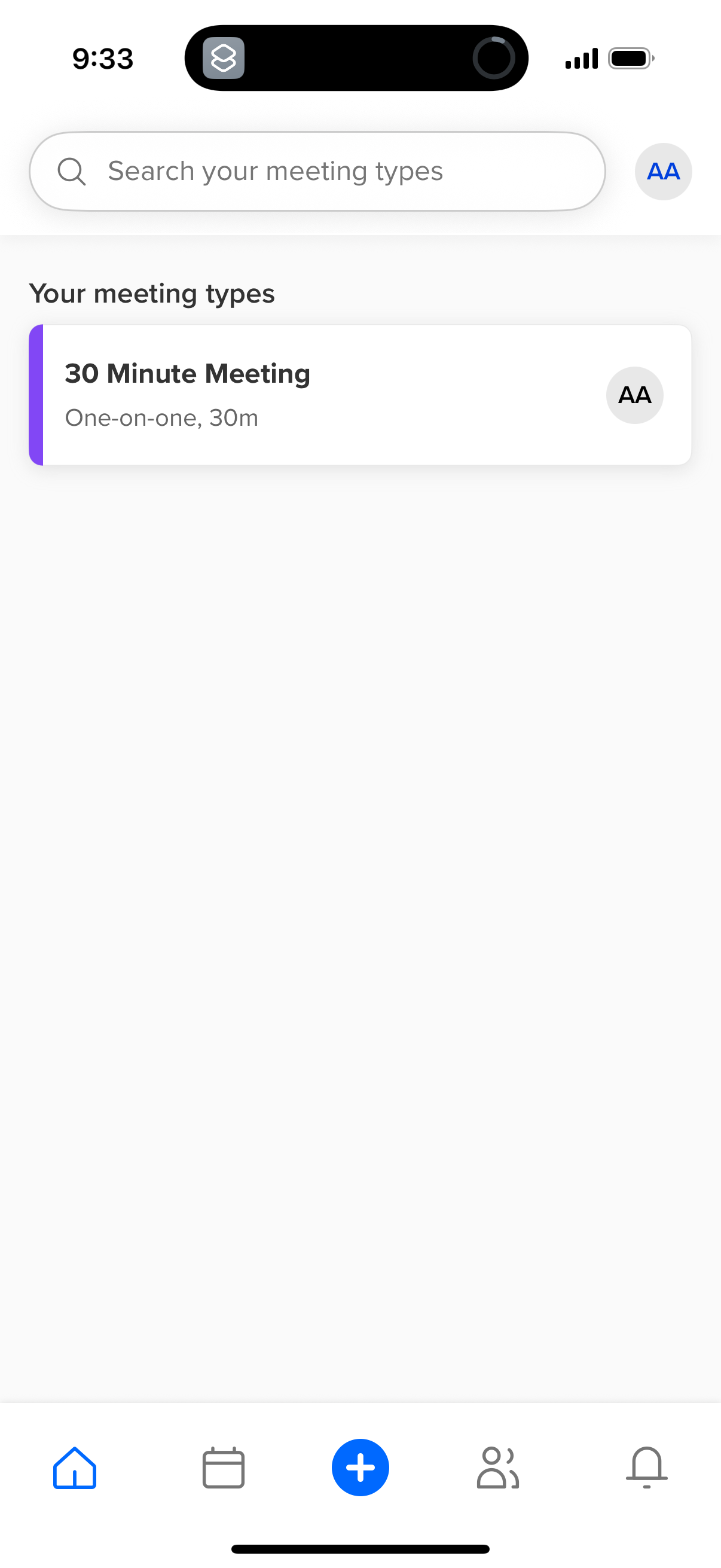Tap the 30 Minute Meeting title text

(187, 373)
